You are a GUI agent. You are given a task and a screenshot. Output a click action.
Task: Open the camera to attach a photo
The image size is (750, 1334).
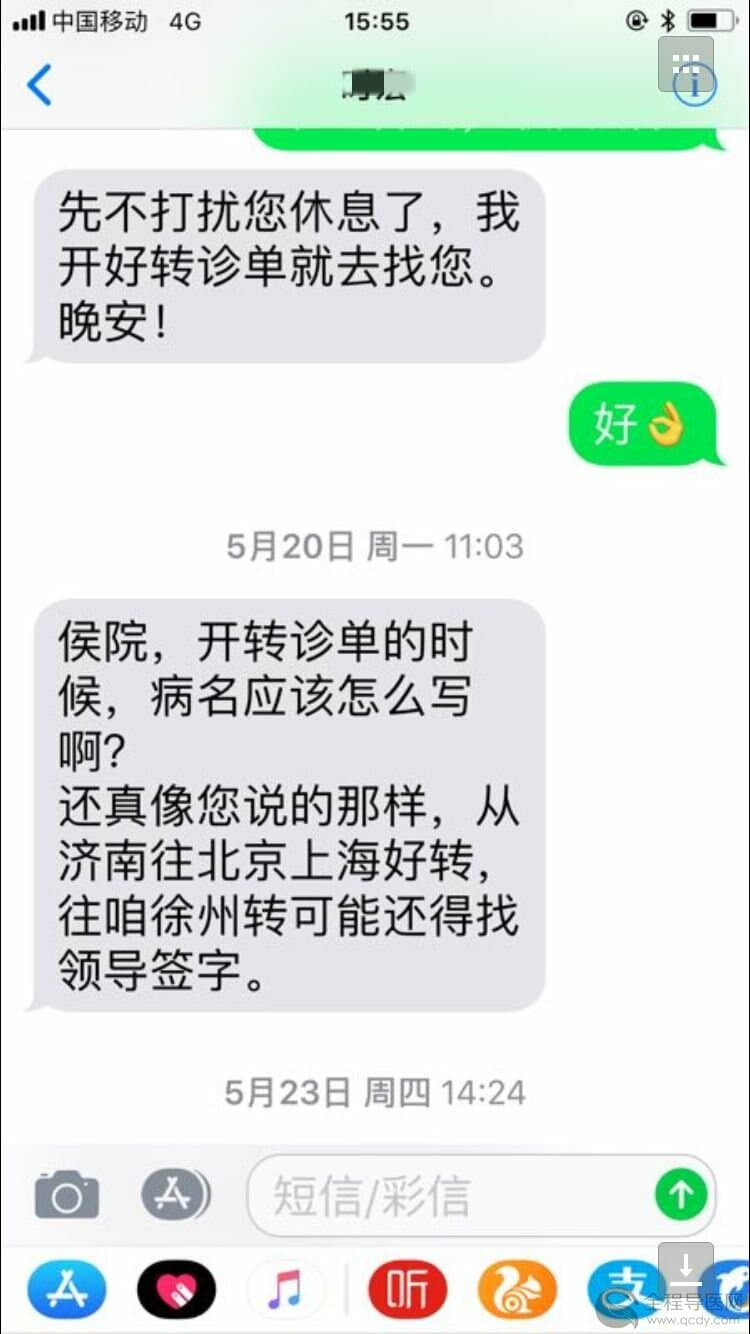point(67,1195)
